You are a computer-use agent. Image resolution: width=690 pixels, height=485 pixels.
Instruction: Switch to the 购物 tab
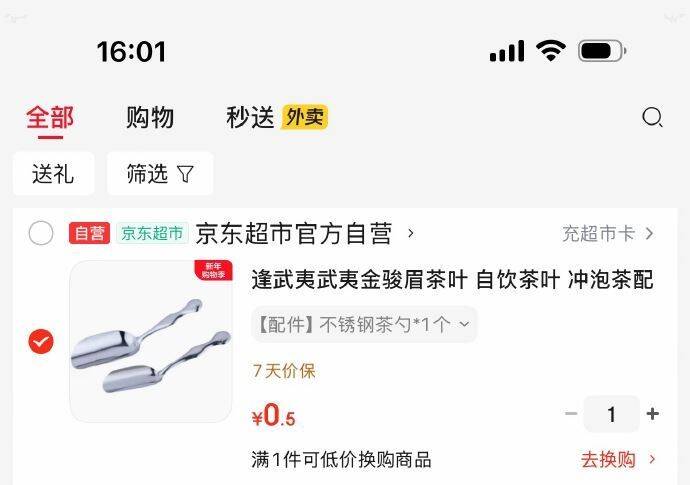pos(150,117)
